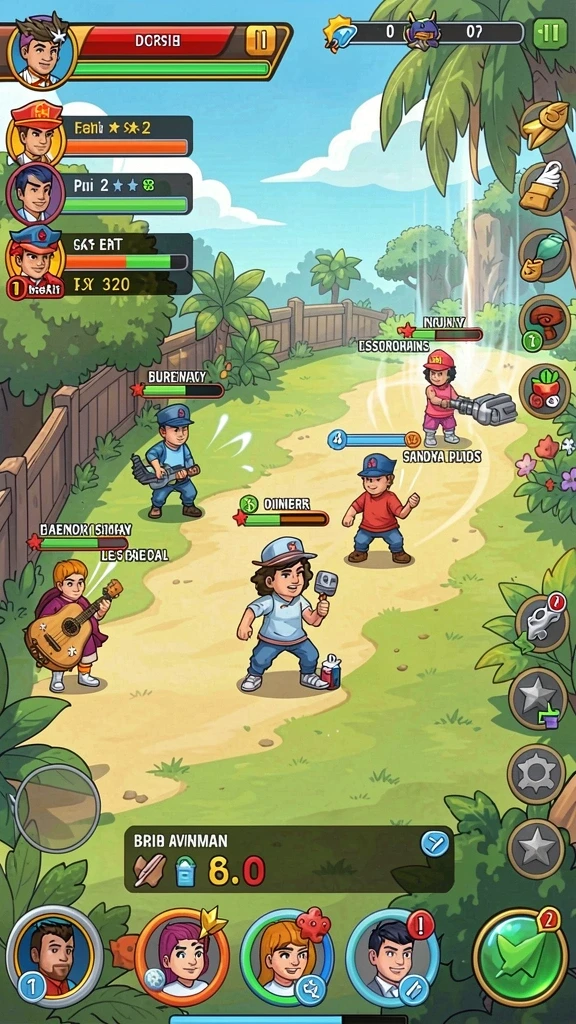Viewport: 576px width, 1024px height.
Task: Tap the bottom star skill button
Action: coord(536,848)
